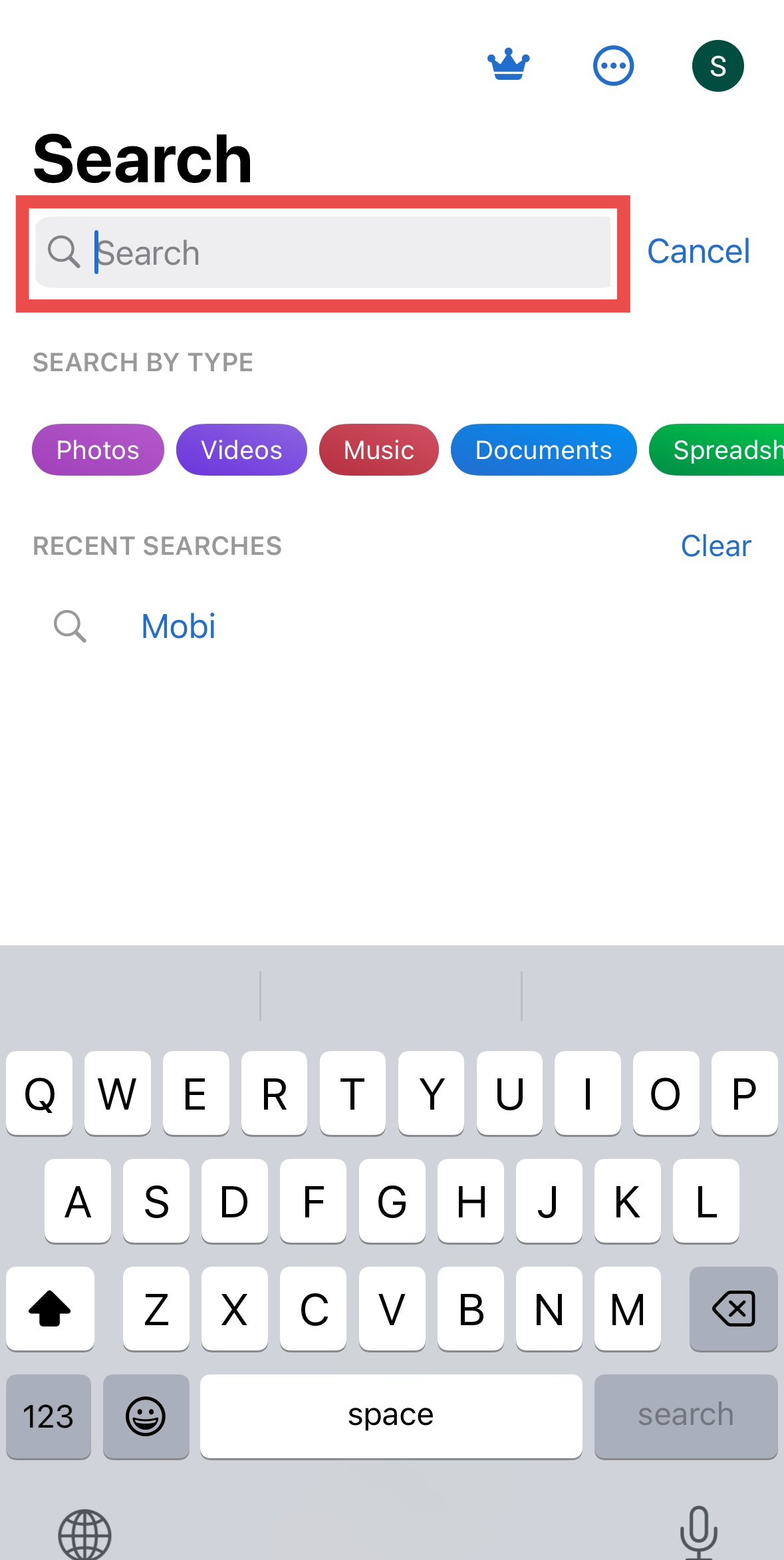Cancel the search
The height and width of the screenshot is (1560, 784).
pyautogui.click(x=698, y=251)
